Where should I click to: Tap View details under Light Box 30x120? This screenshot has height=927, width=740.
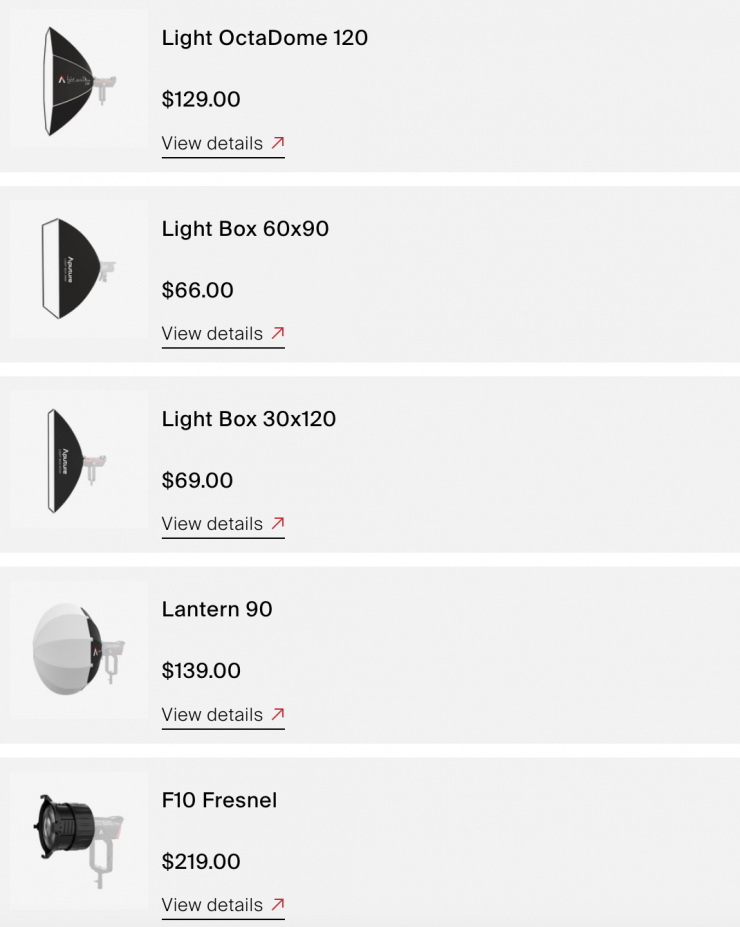[222, 523]
